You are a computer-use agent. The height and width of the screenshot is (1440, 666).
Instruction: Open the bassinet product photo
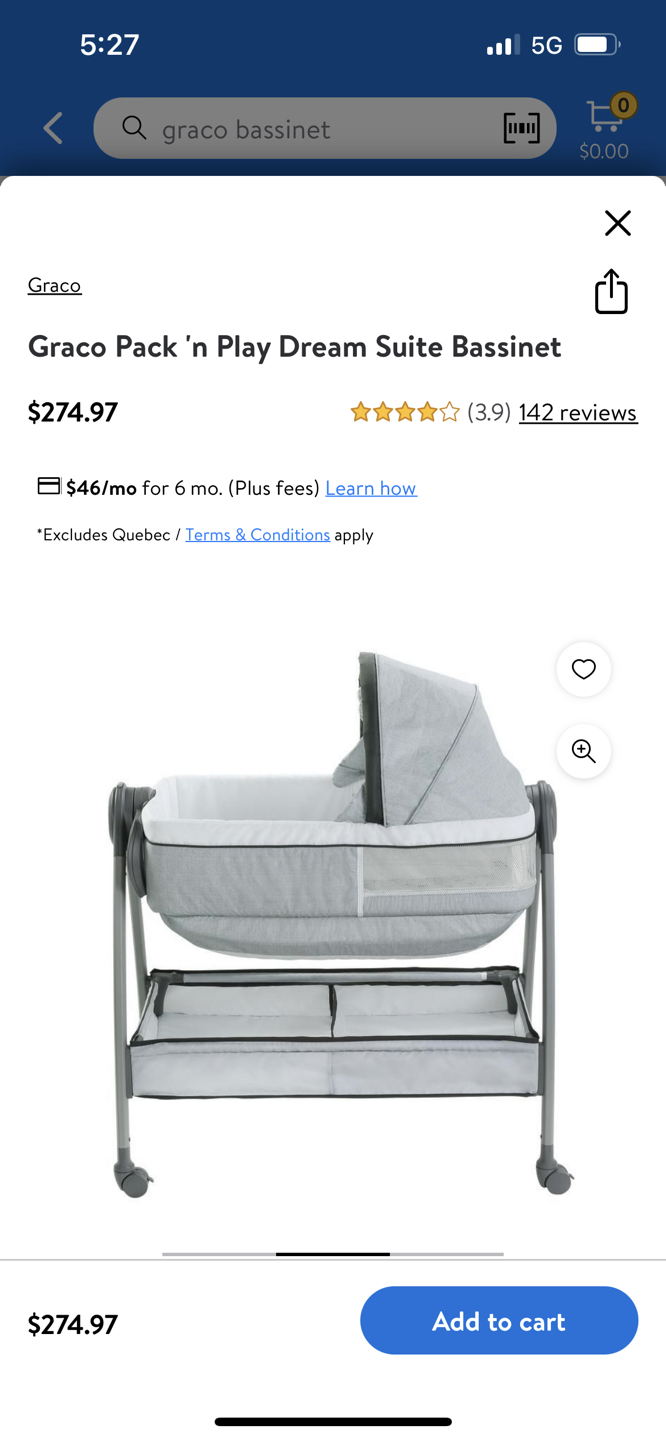[x=333, y=920]
